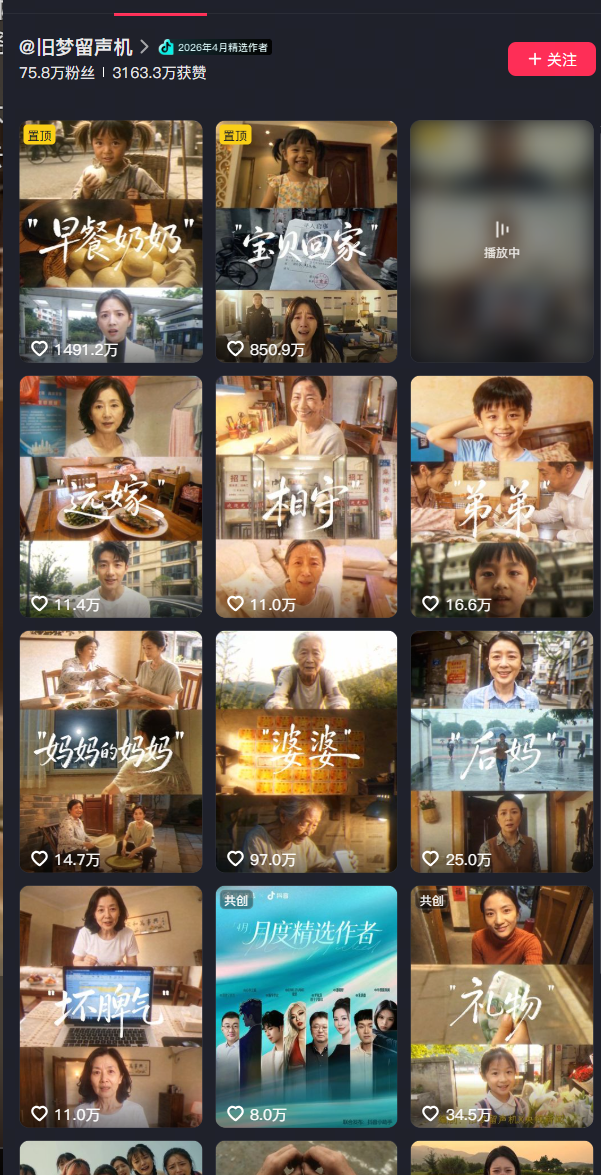Open the "相守" video
601x1175 pixels.
(306, 497)
